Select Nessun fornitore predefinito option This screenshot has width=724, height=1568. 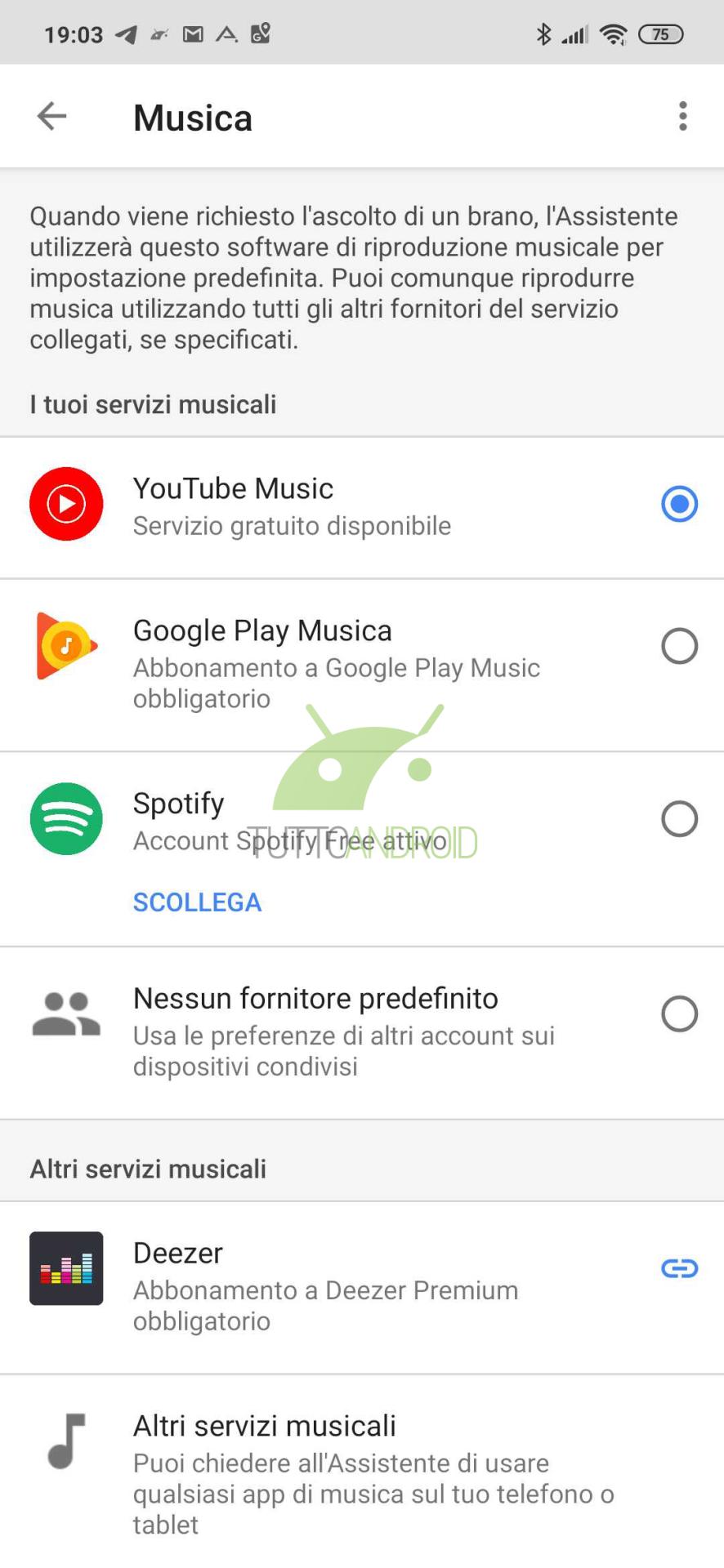pyautogui.click(x=679, y=1013)
